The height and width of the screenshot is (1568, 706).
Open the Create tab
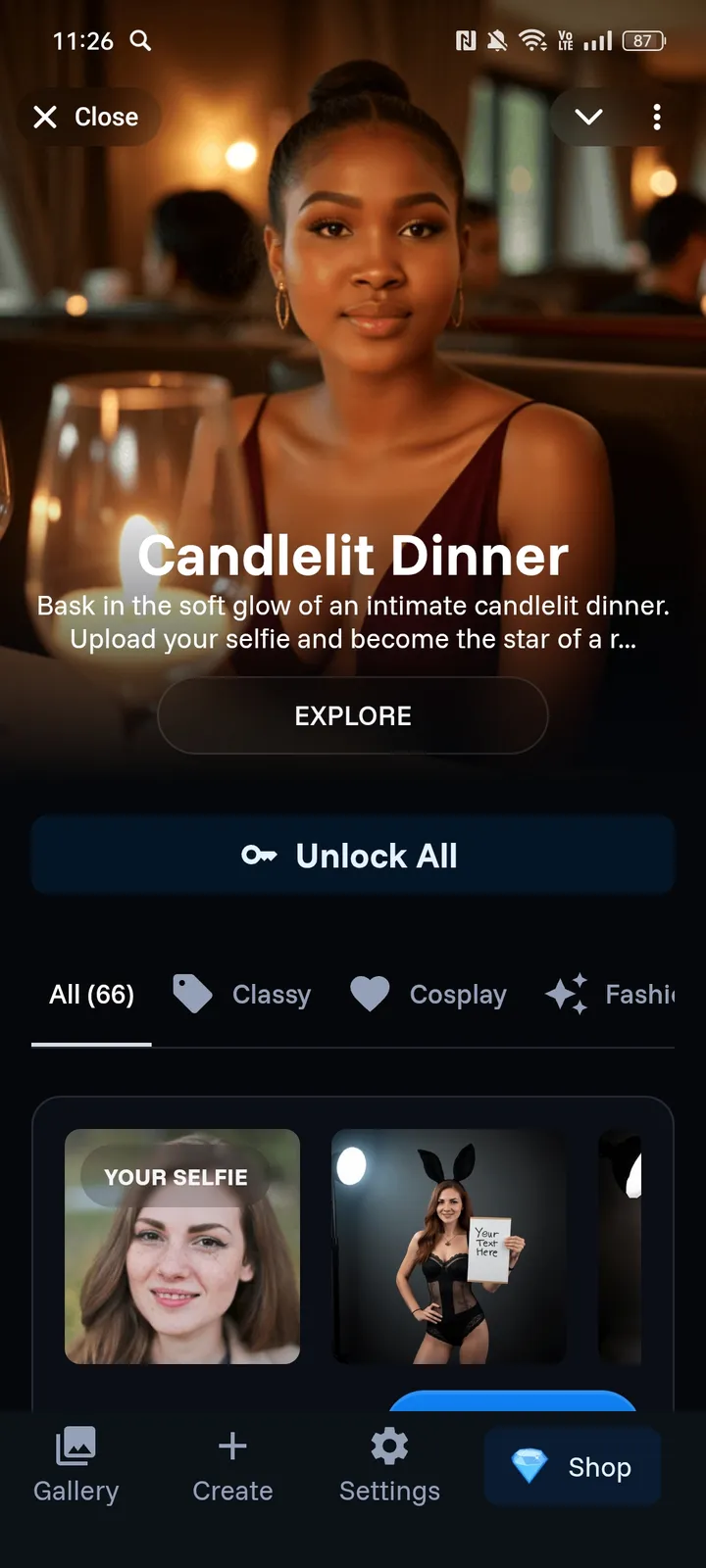[232, 1466]
